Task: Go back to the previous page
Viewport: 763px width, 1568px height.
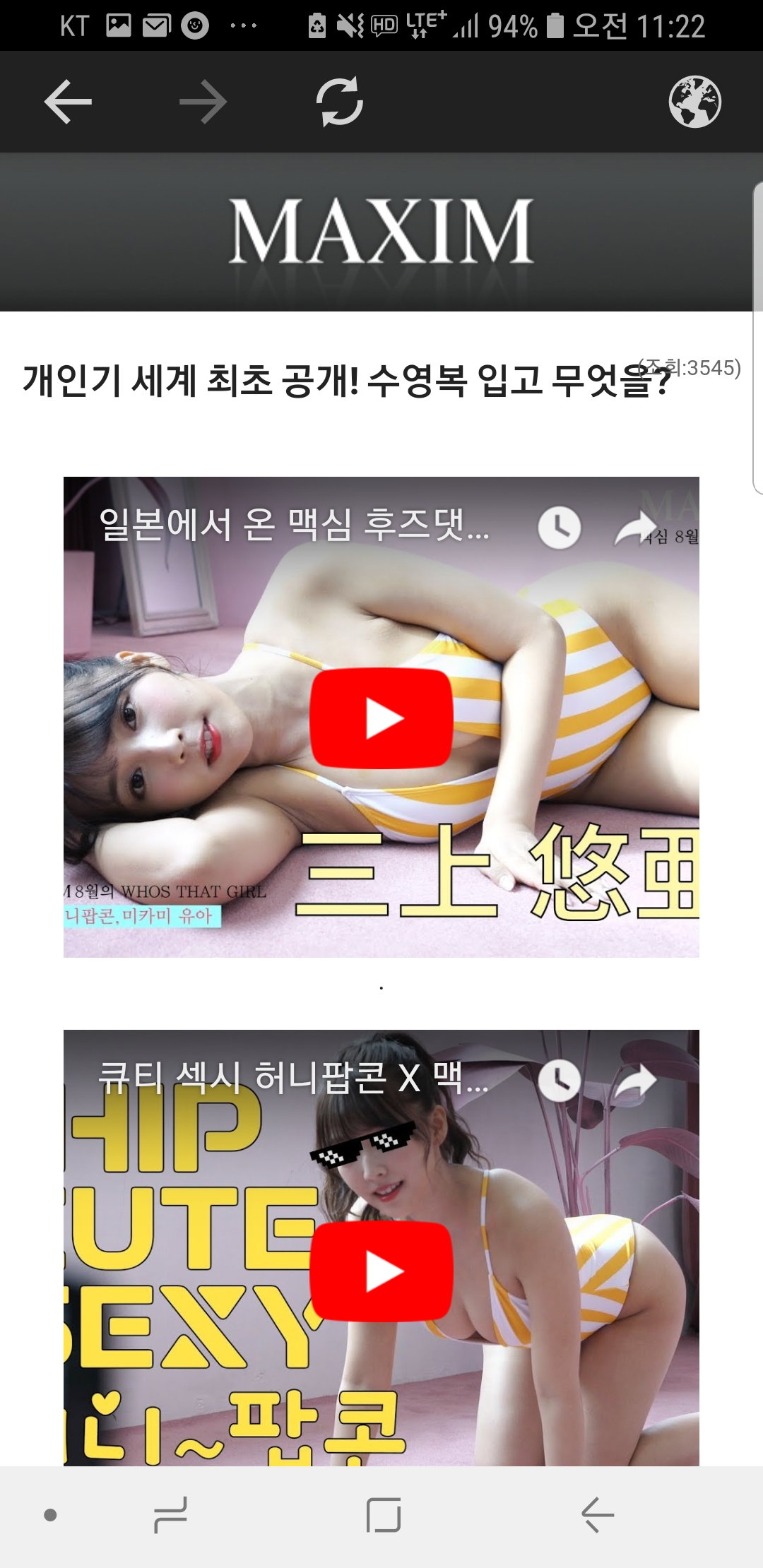Action: pyautogui.click(x=68, y=102)
